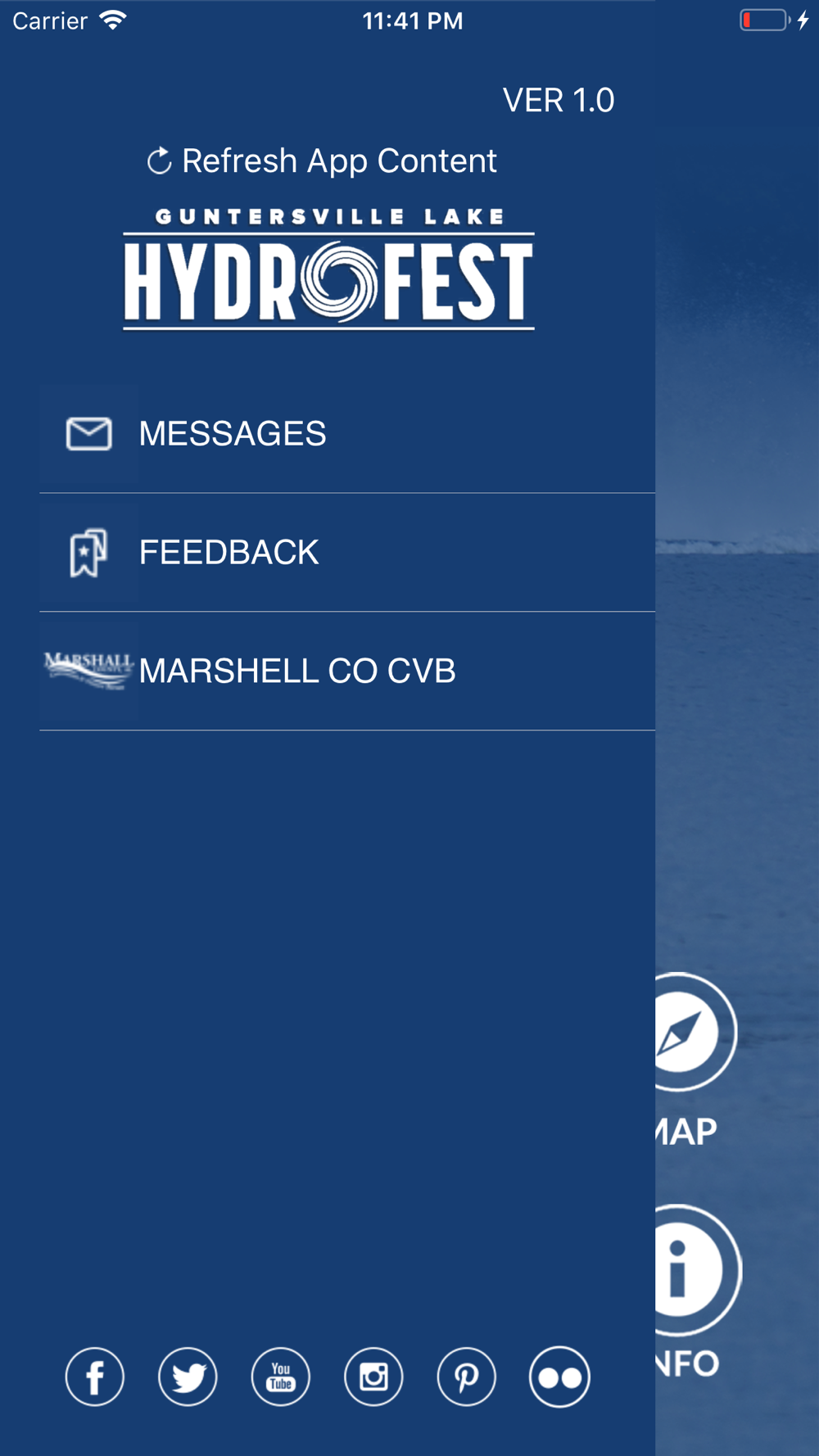Select Marshell Co CVB
Screen dimensions: 819x1456
(296, 671)
